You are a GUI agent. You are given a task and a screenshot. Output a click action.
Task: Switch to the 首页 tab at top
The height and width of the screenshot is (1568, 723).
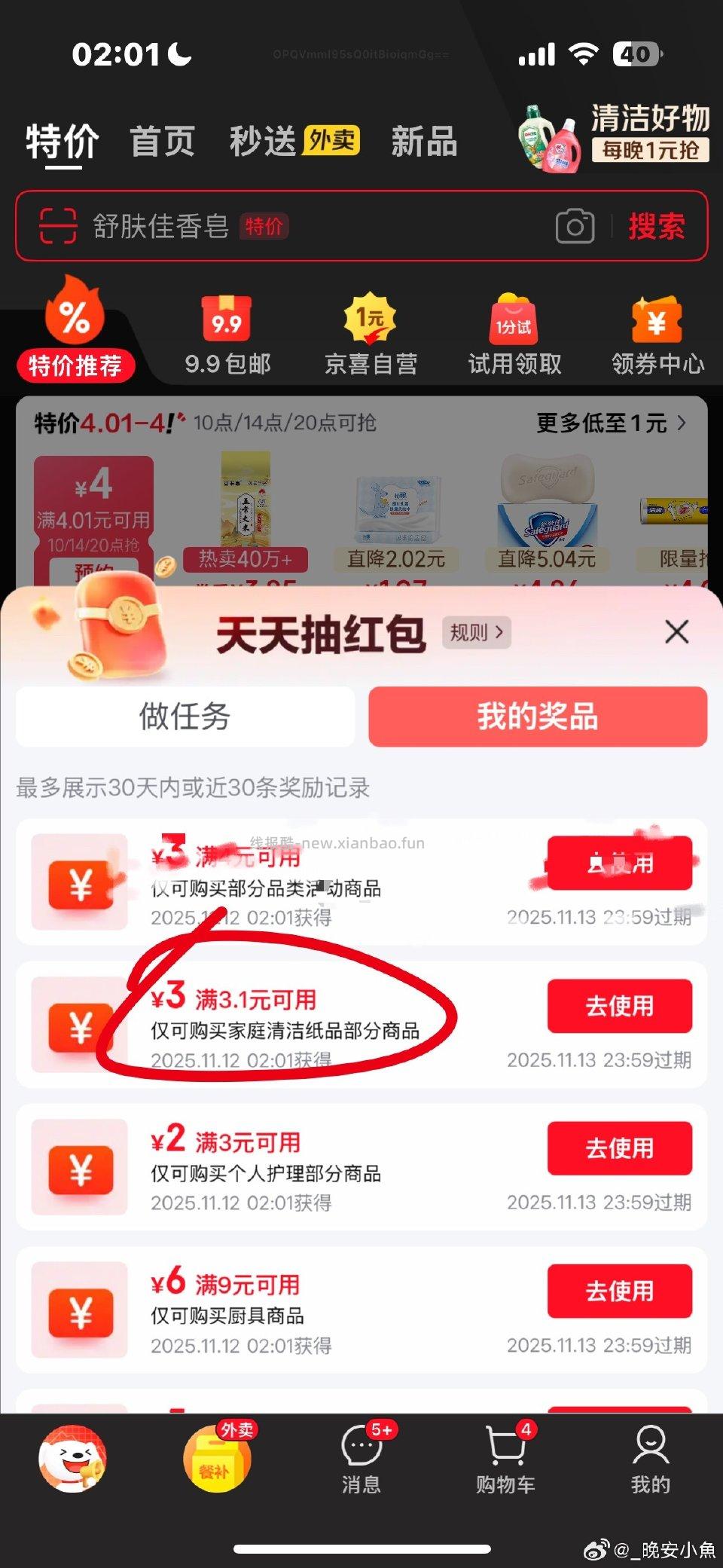point(163,142)
